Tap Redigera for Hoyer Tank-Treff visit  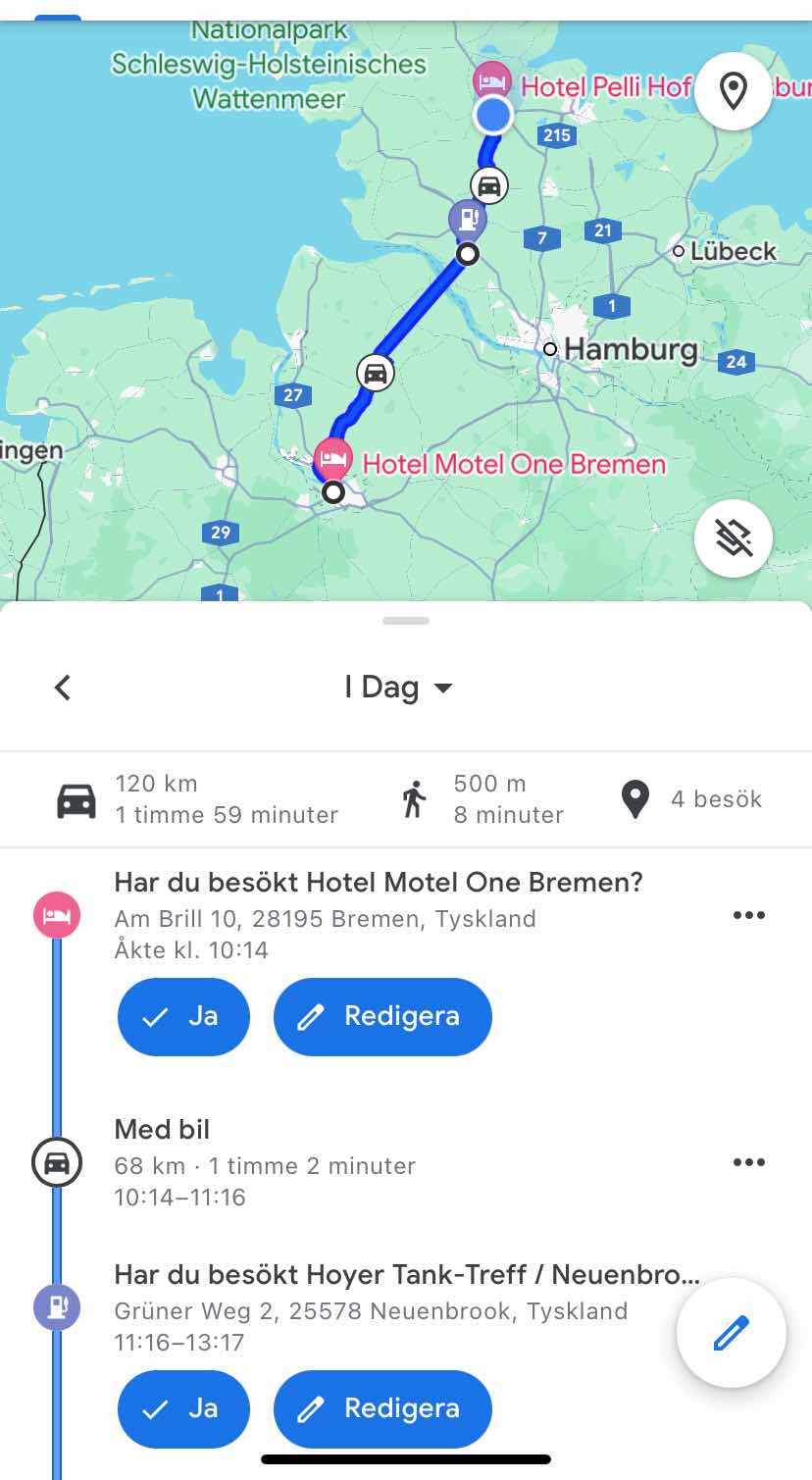382,1408
